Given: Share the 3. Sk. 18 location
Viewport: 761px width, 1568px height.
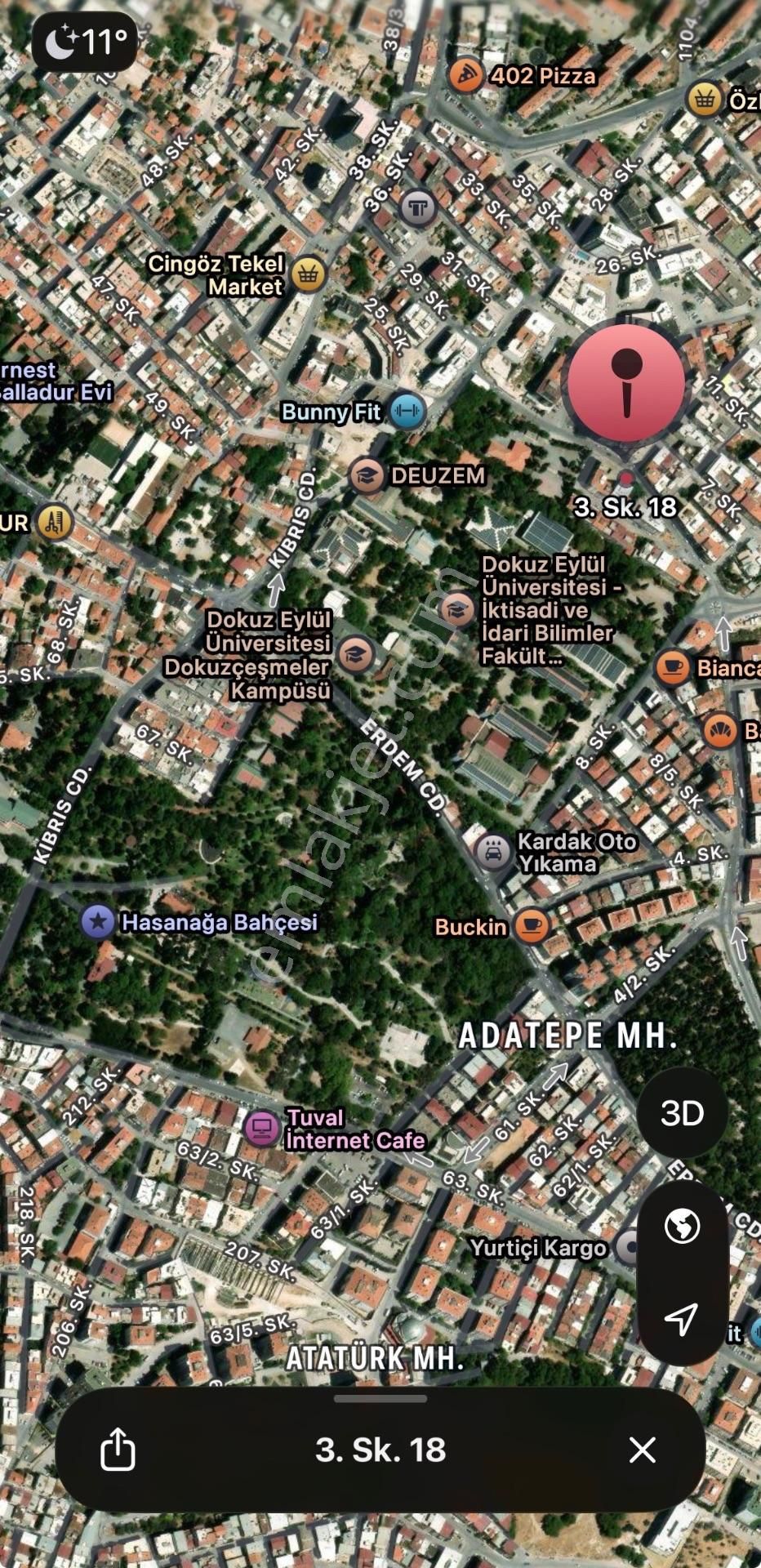Looking at the screenshot, I should coord(118,1450).
